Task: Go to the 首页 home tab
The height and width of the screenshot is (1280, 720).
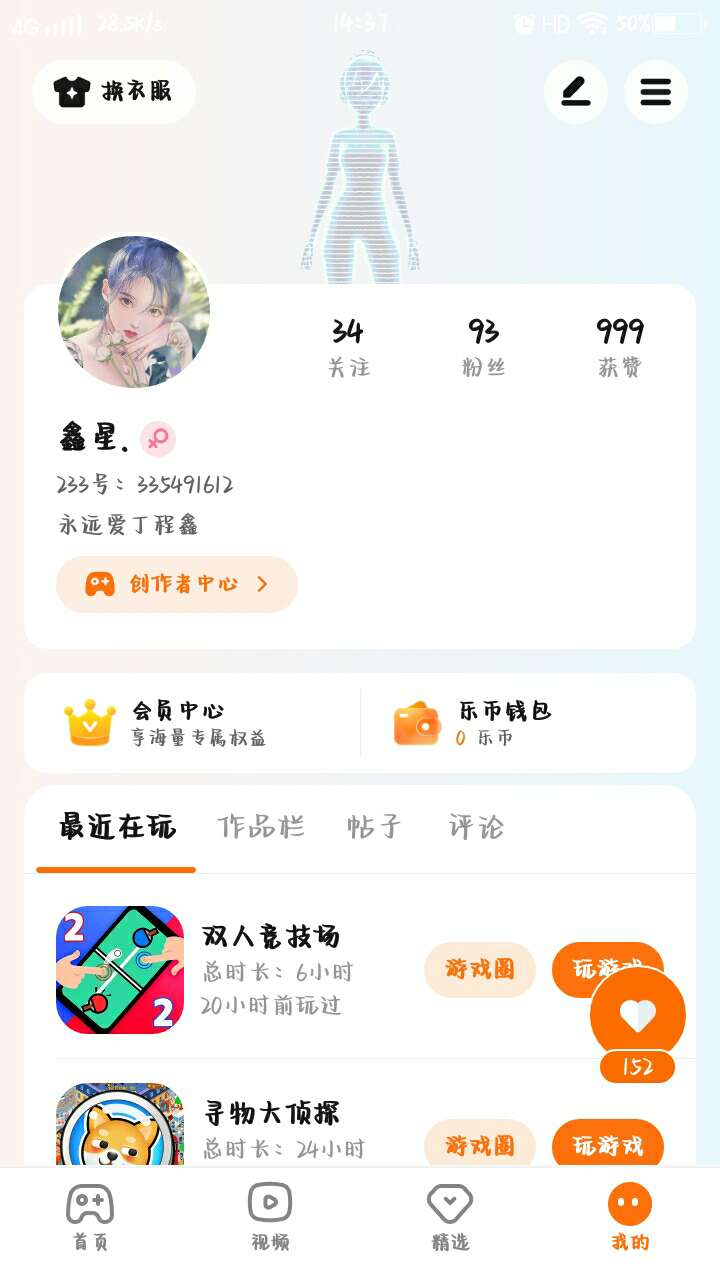Action: click(x=90, y=1216)
